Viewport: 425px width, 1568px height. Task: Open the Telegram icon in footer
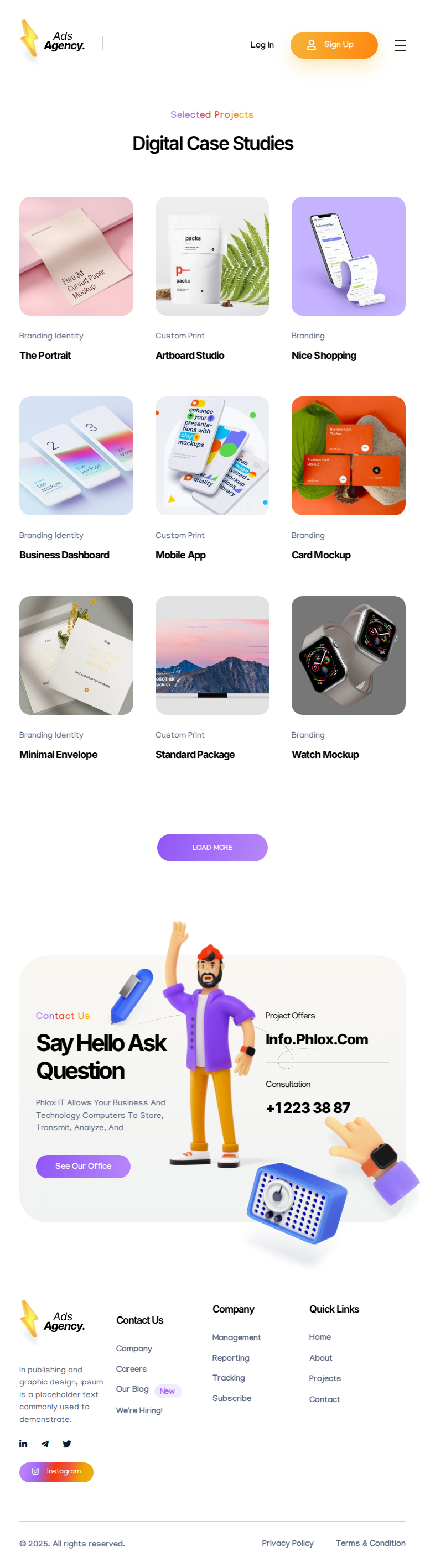[x=45, y=1444]
